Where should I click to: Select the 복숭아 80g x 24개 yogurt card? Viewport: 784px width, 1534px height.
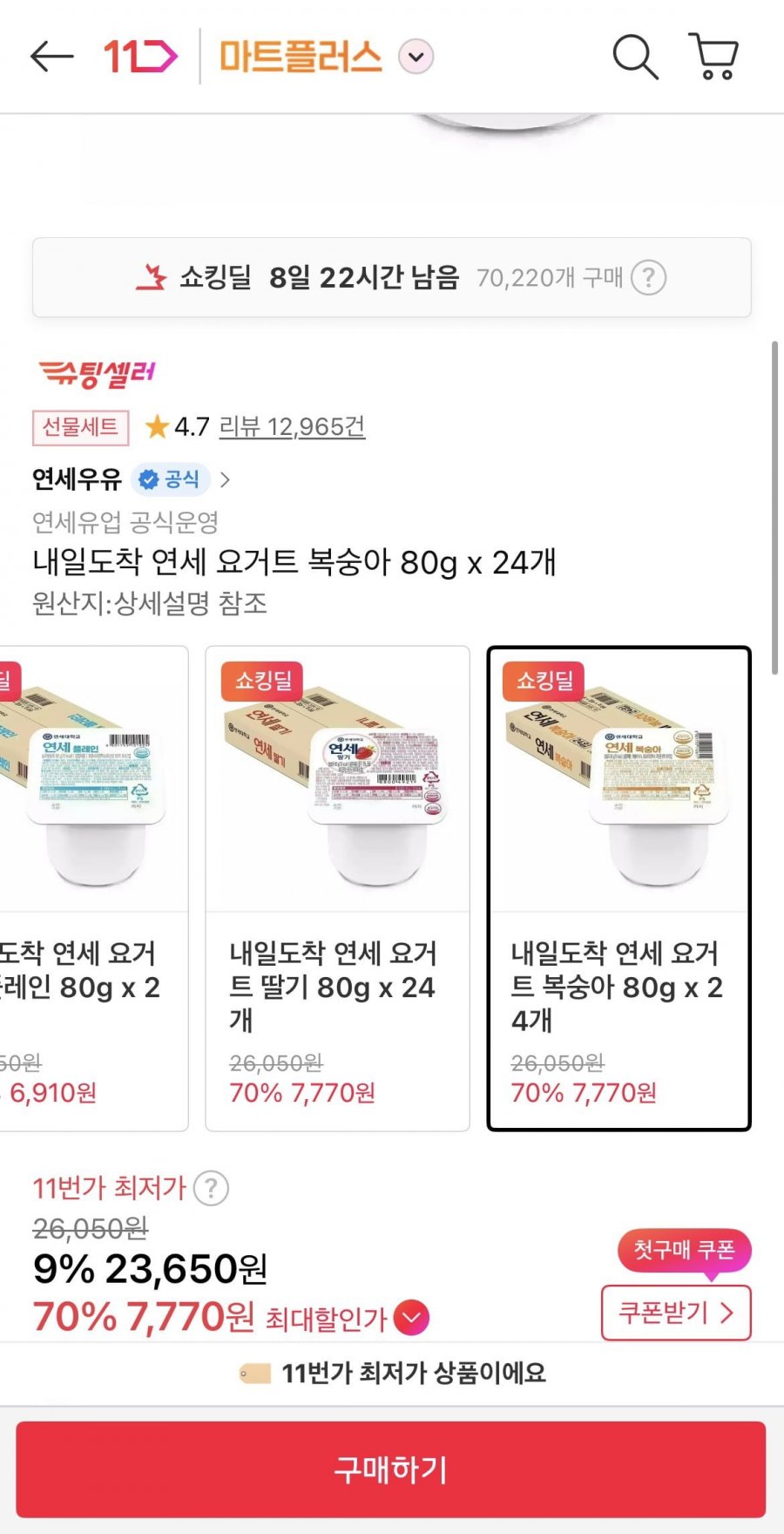tap(618, 887)
